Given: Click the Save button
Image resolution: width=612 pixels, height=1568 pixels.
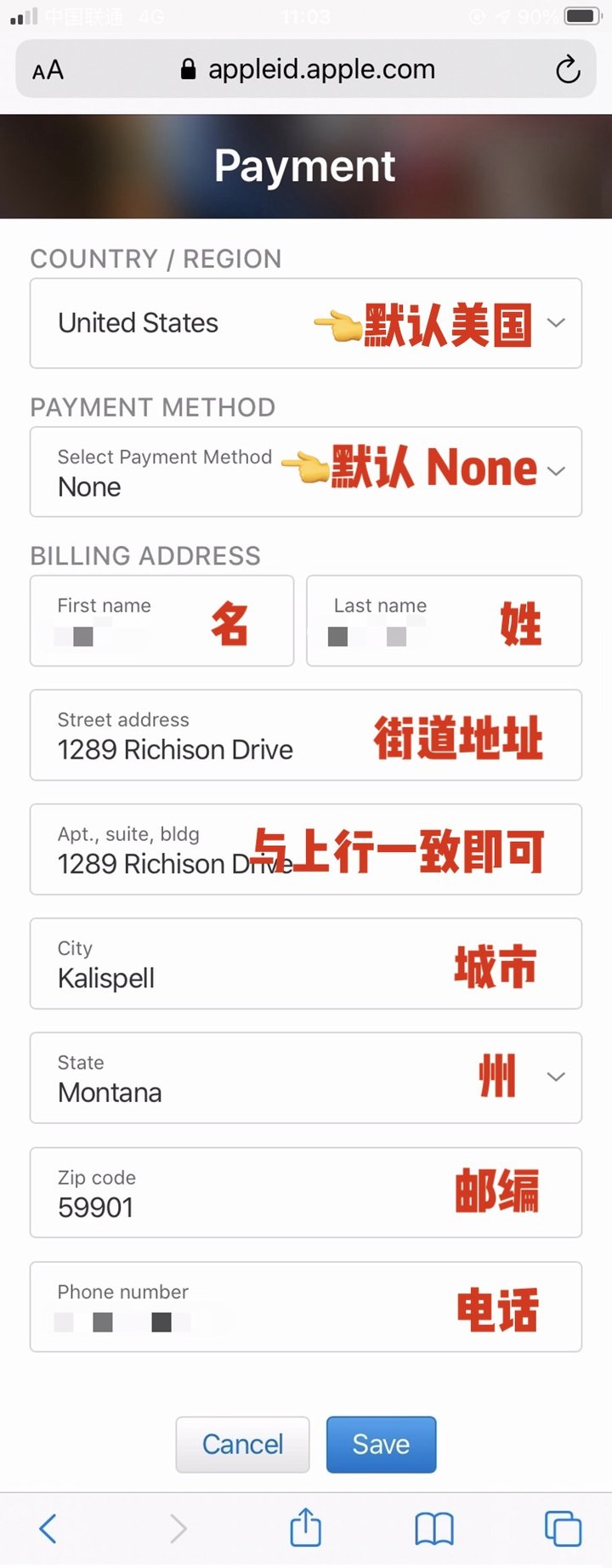Looking at the screenshot, I should [x=381, y=1444].
